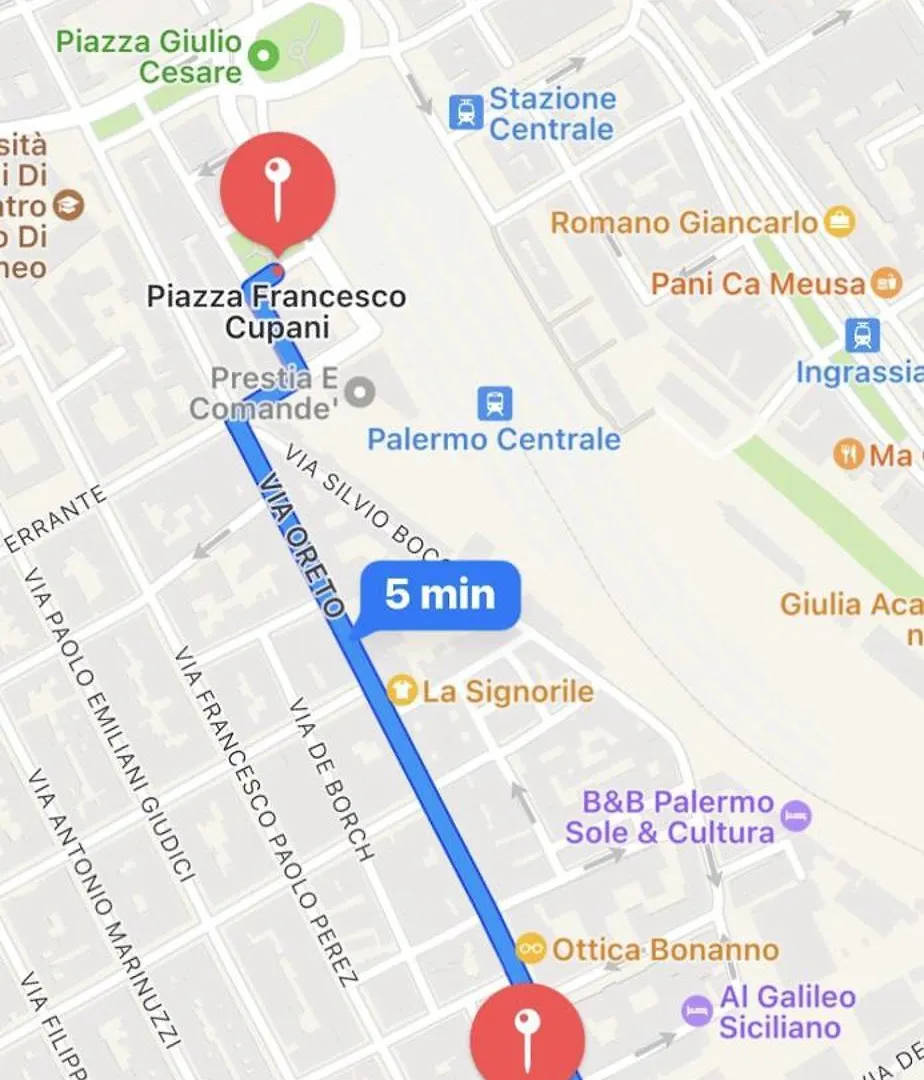
Task: Select La Signorile shop marker
Action: click(402, 691)
